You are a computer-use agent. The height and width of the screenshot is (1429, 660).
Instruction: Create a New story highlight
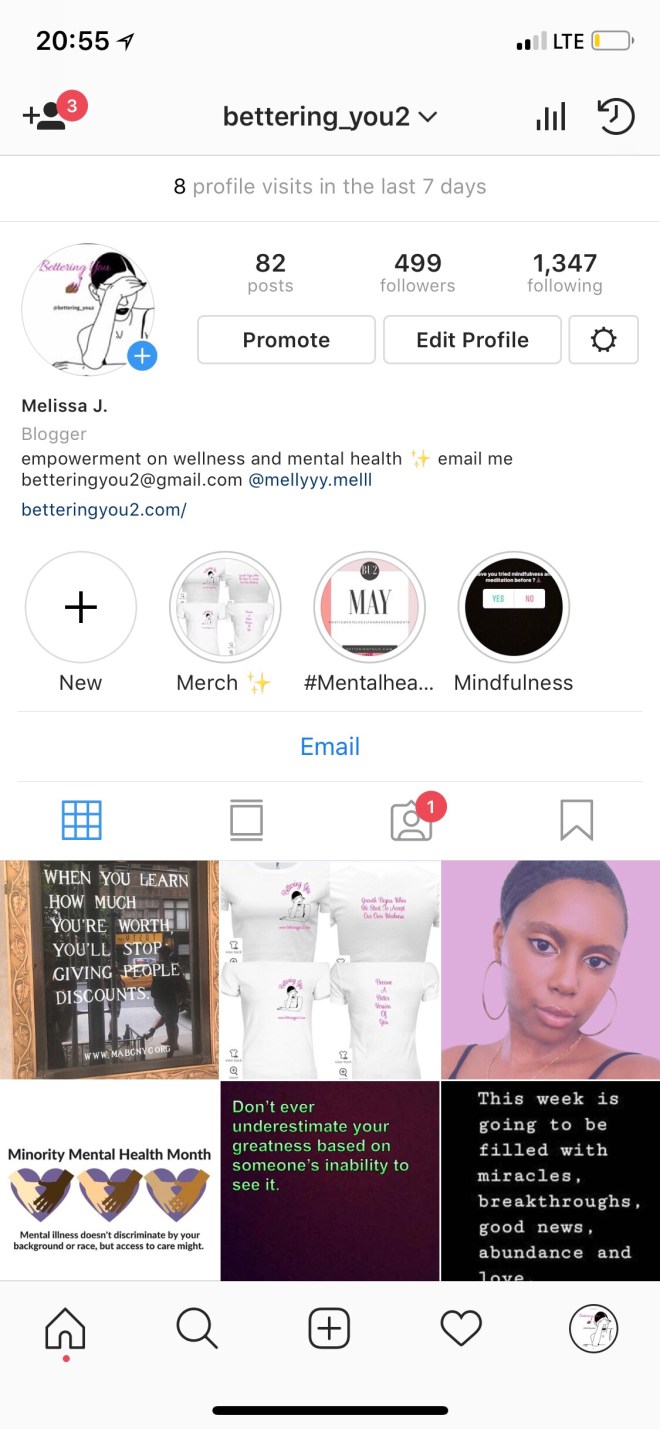[x=80, y=607]
